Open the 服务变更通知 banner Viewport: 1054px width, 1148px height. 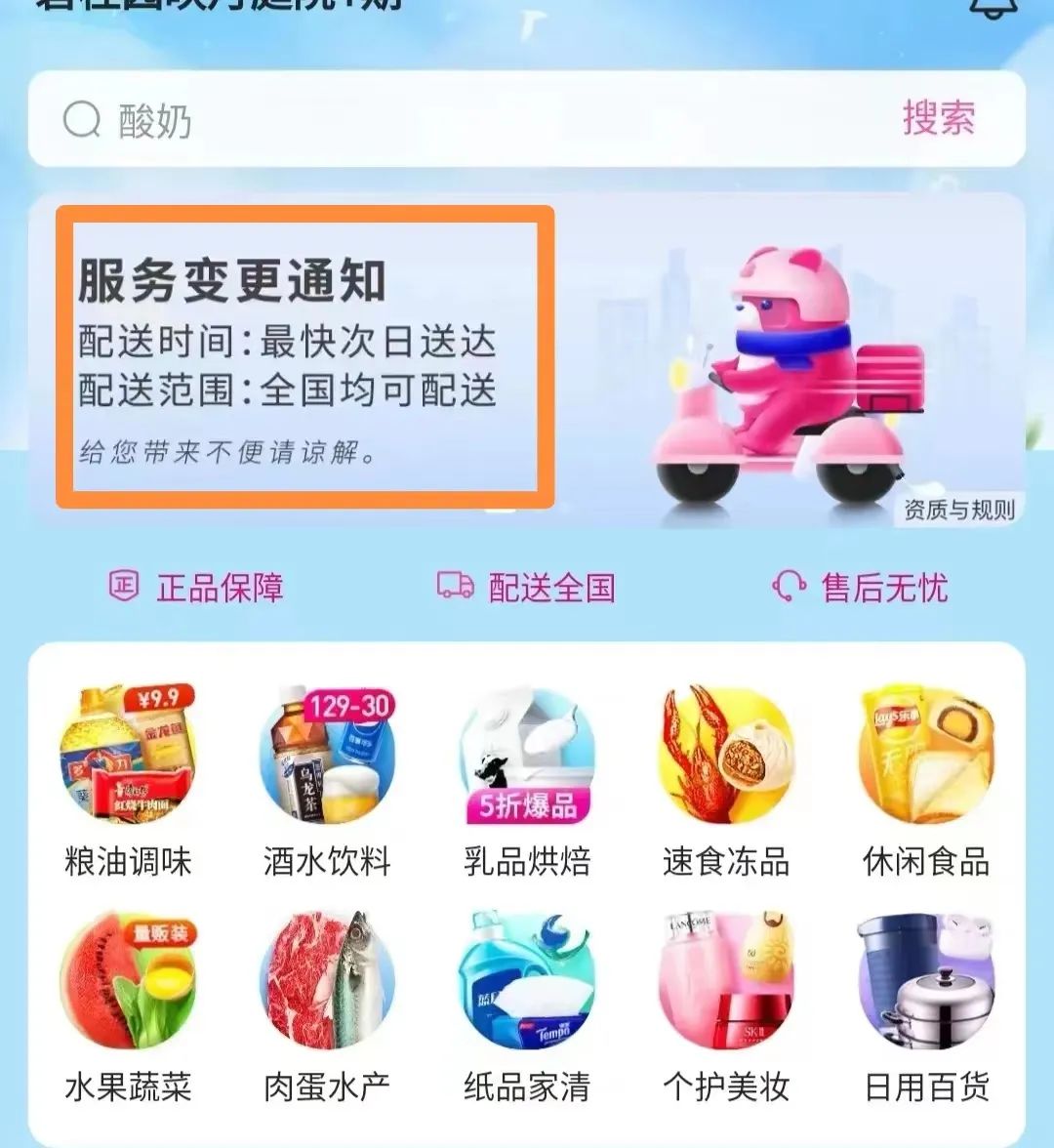(305, 357)
